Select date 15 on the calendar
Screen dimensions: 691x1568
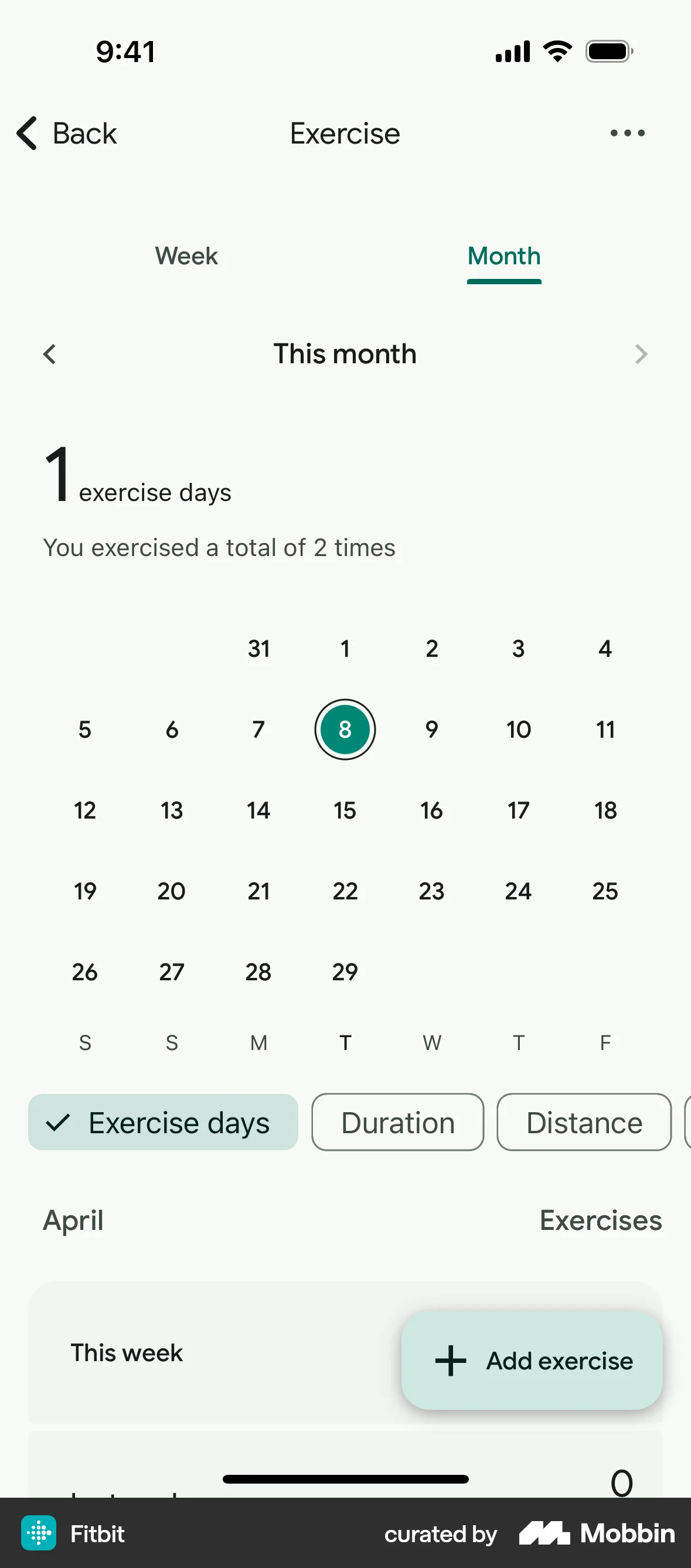(345, 810)
